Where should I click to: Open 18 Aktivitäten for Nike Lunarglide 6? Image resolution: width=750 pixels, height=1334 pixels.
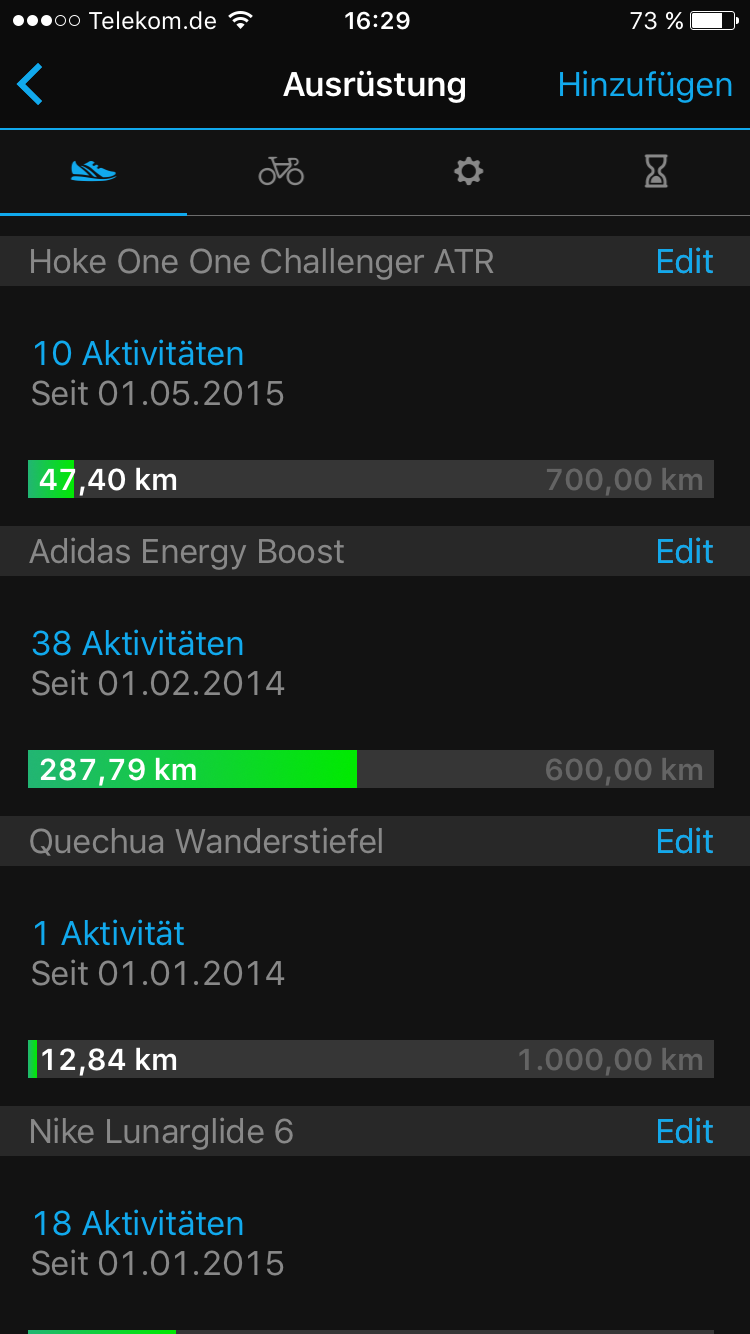(x=138, y=1223)
